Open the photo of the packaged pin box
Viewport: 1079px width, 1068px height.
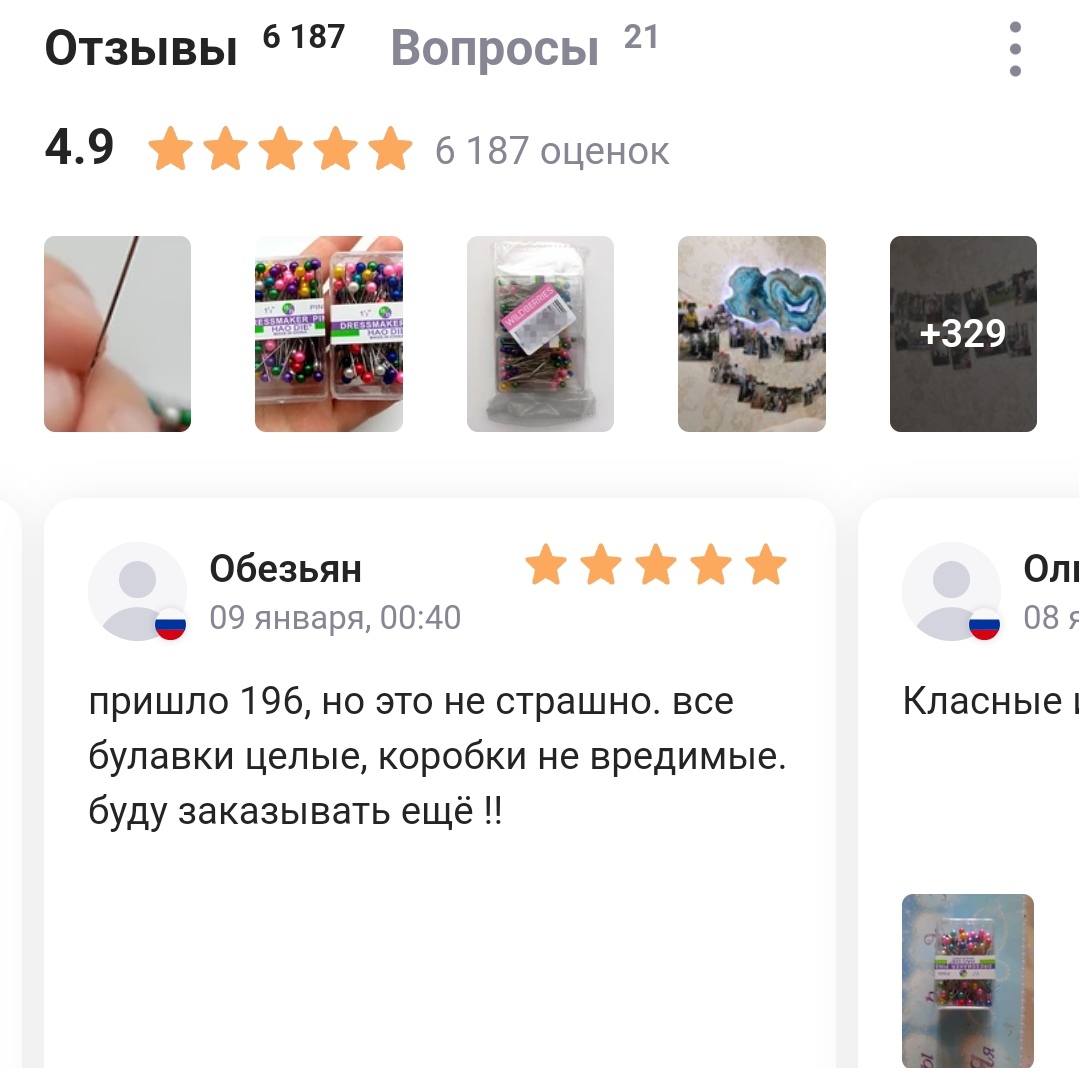click(x=540, y=334)
